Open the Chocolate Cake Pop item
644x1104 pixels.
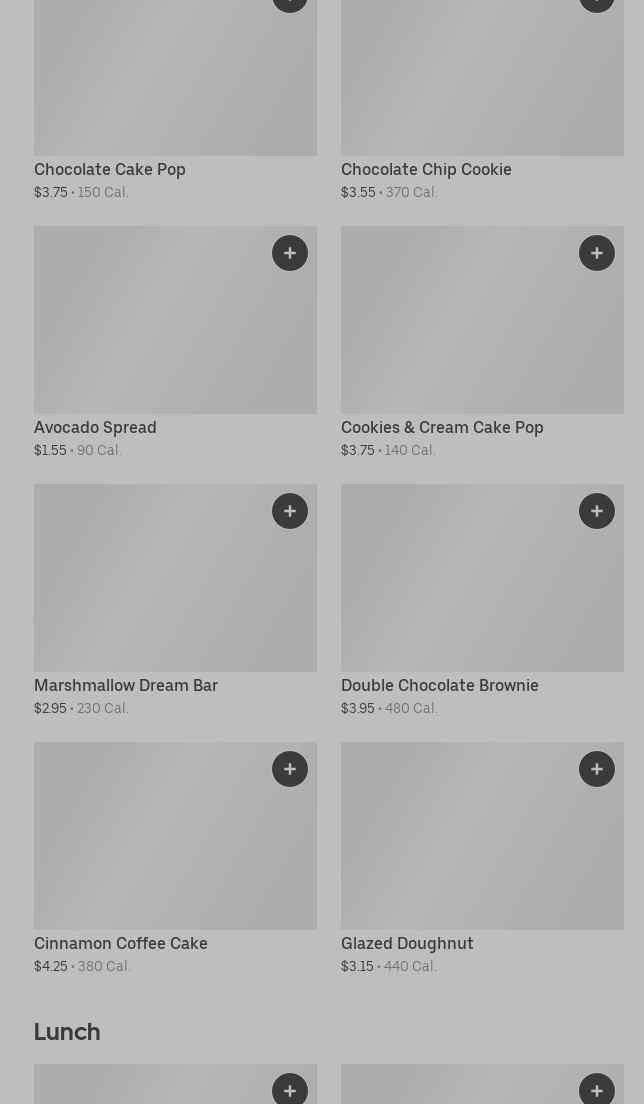(175, 90)
